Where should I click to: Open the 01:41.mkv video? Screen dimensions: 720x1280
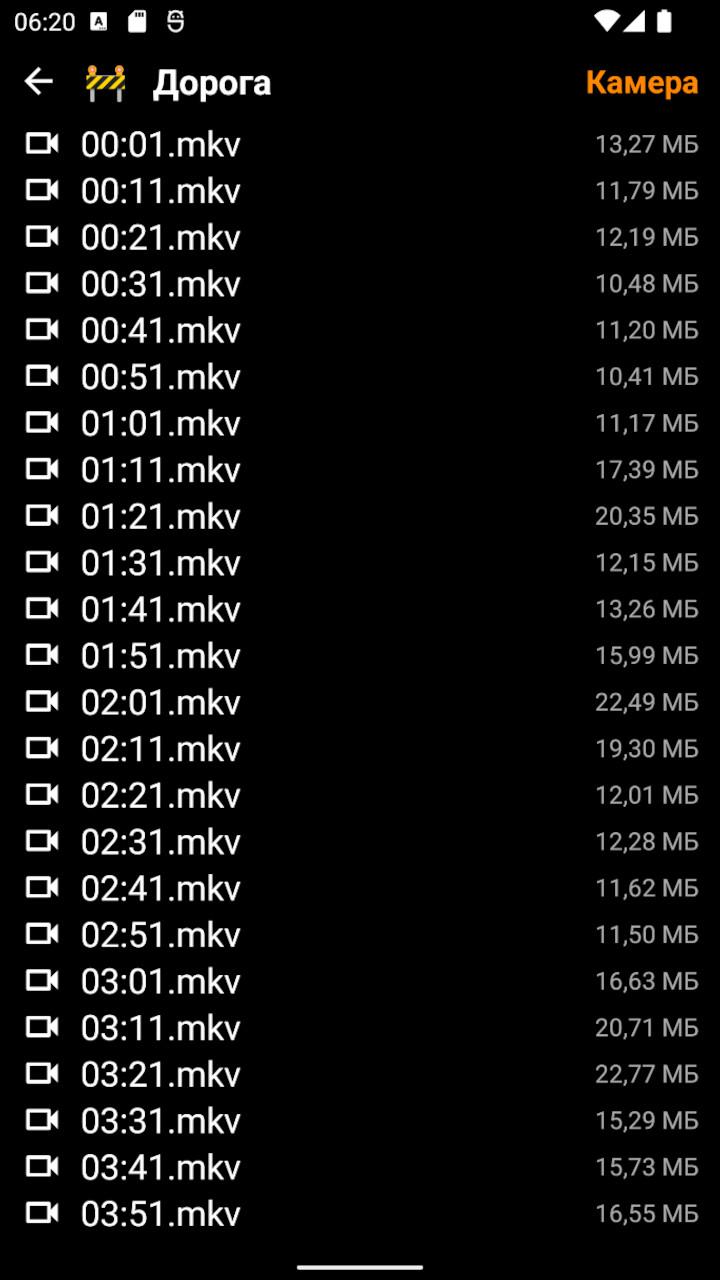point(360,610)
